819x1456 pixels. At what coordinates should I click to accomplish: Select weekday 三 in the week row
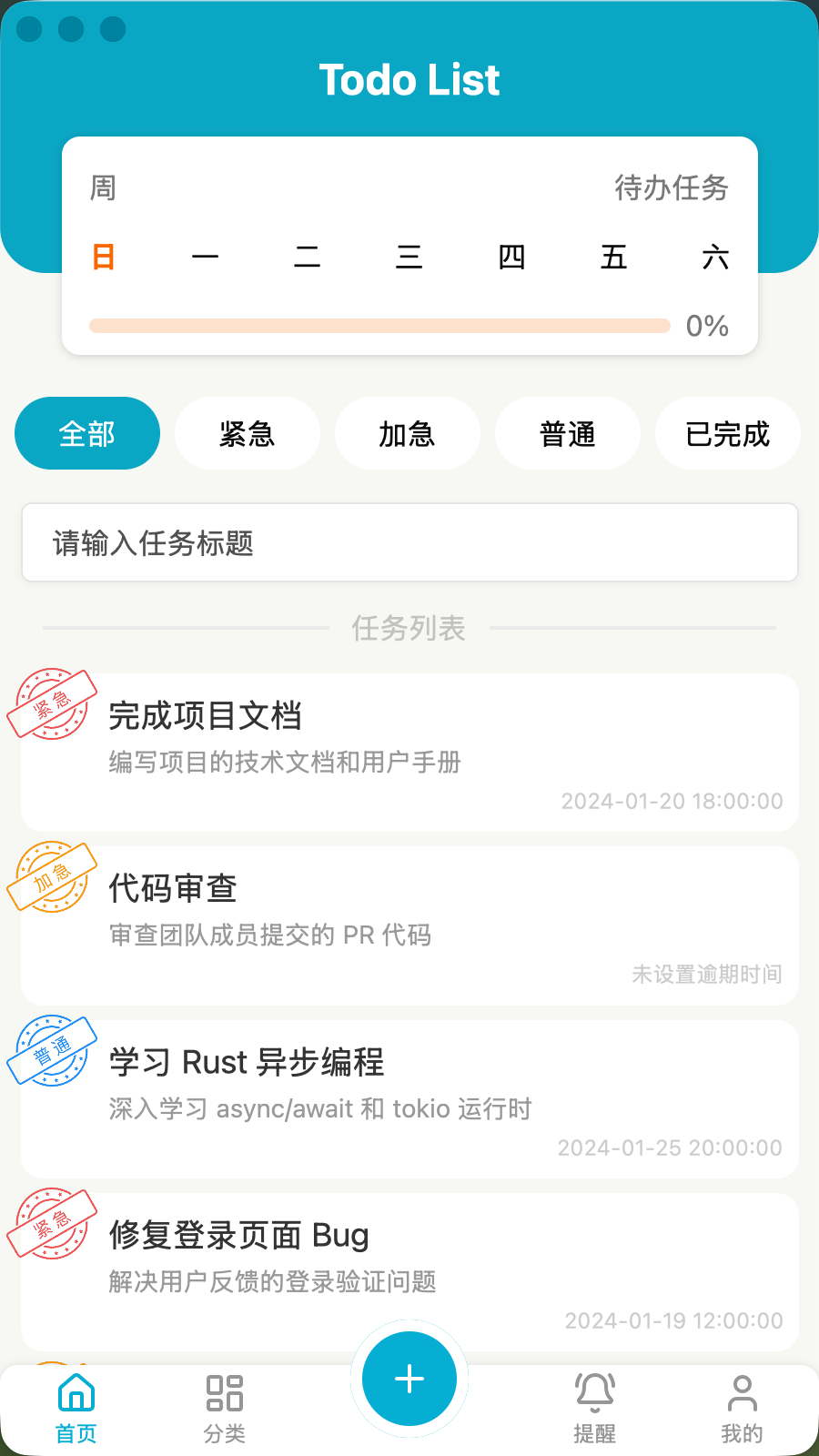[409, 258]
